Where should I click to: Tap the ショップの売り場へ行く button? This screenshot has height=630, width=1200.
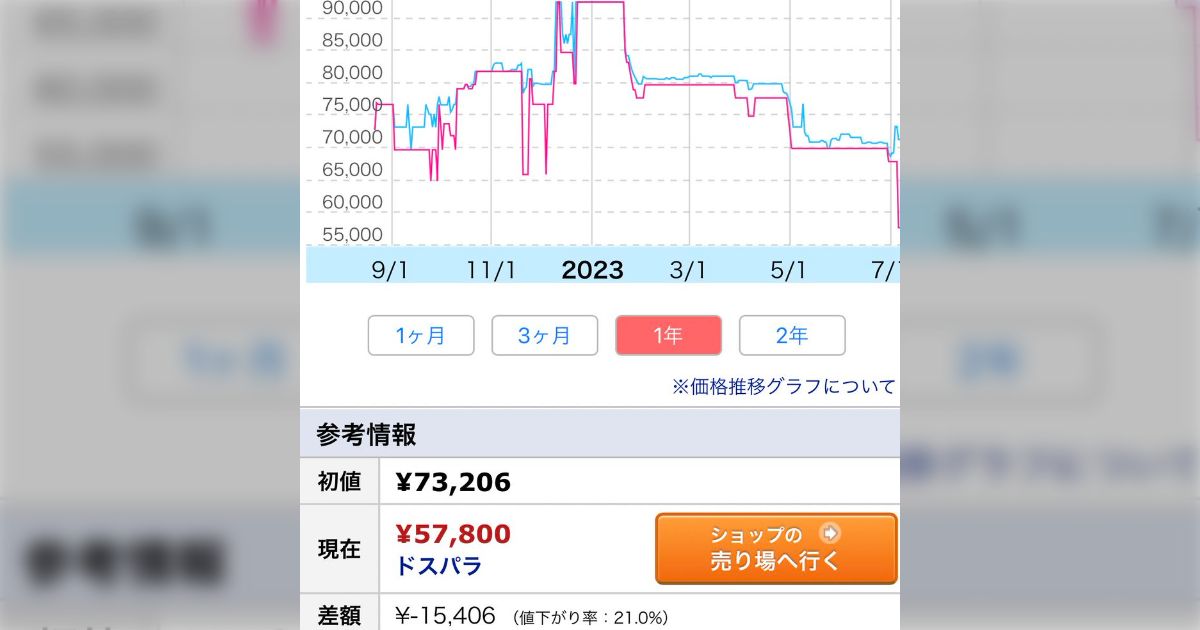776,548
